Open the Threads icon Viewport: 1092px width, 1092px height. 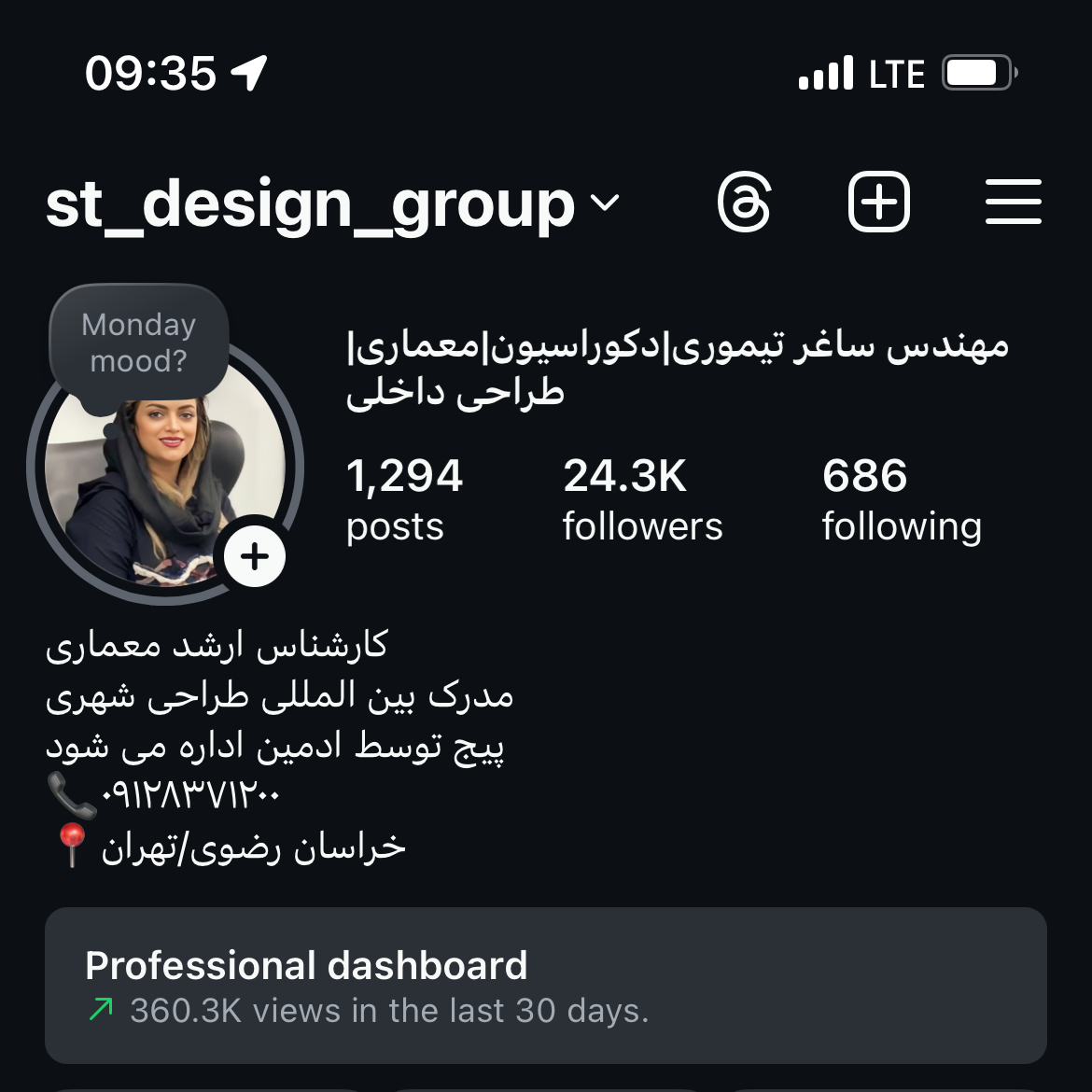pos(745,202)
